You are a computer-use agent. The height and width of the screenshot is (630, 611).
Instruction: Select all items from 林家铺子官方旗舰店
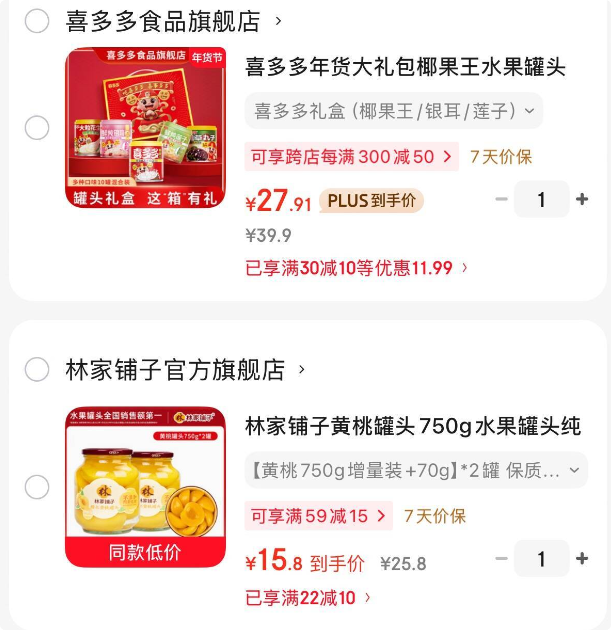(x=37, y=370)
